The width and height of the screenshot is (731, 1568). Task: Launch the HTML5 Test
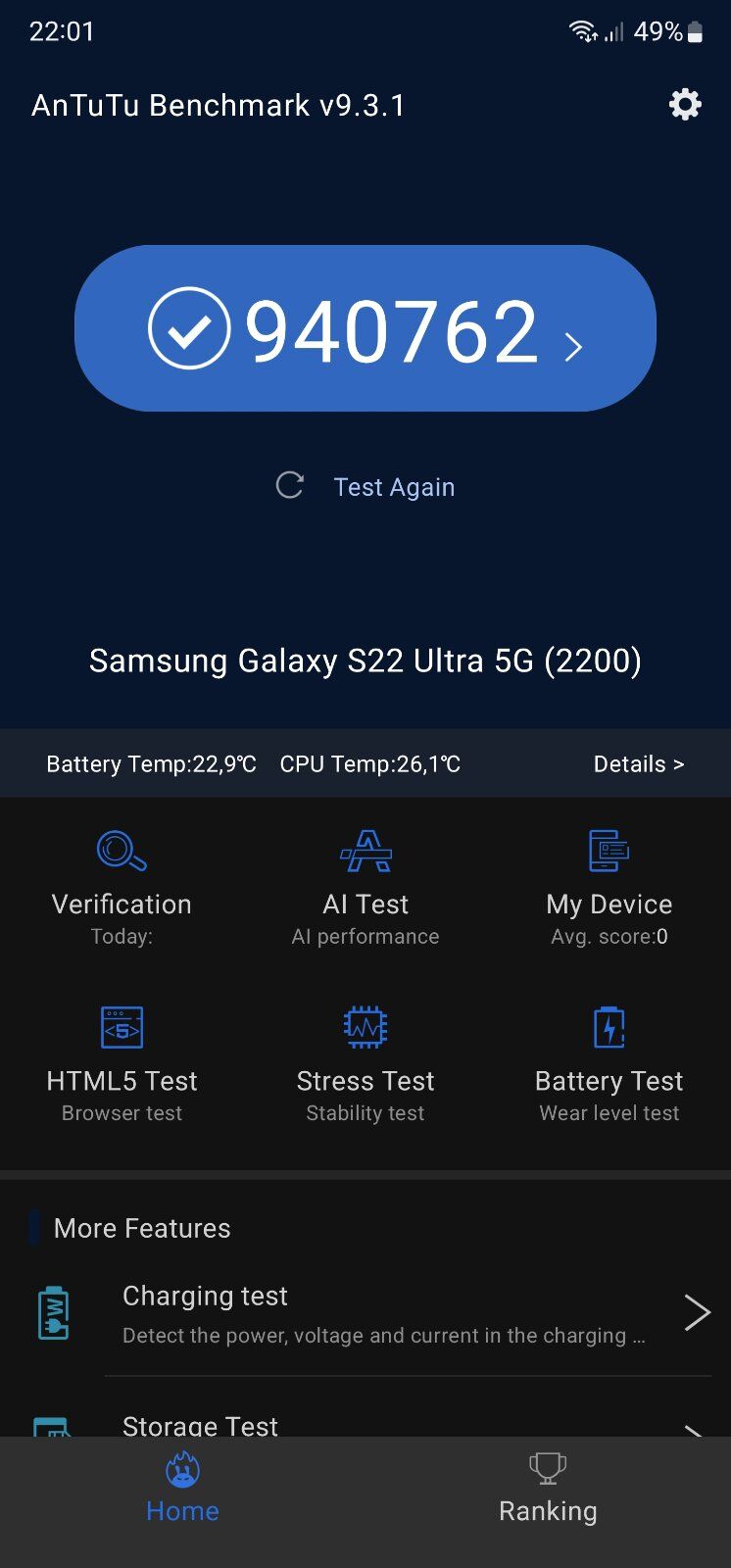tap(122, 1064)
